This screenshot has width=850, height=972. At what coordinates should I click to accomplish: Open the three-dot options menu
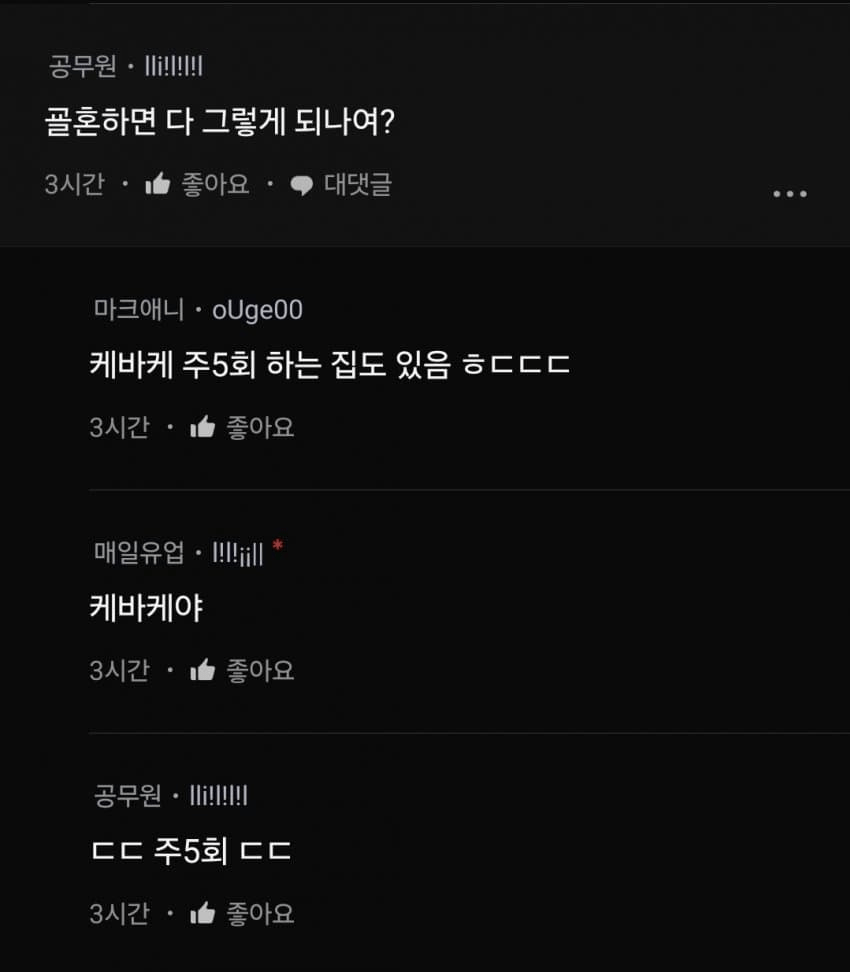tap(791, 192)
